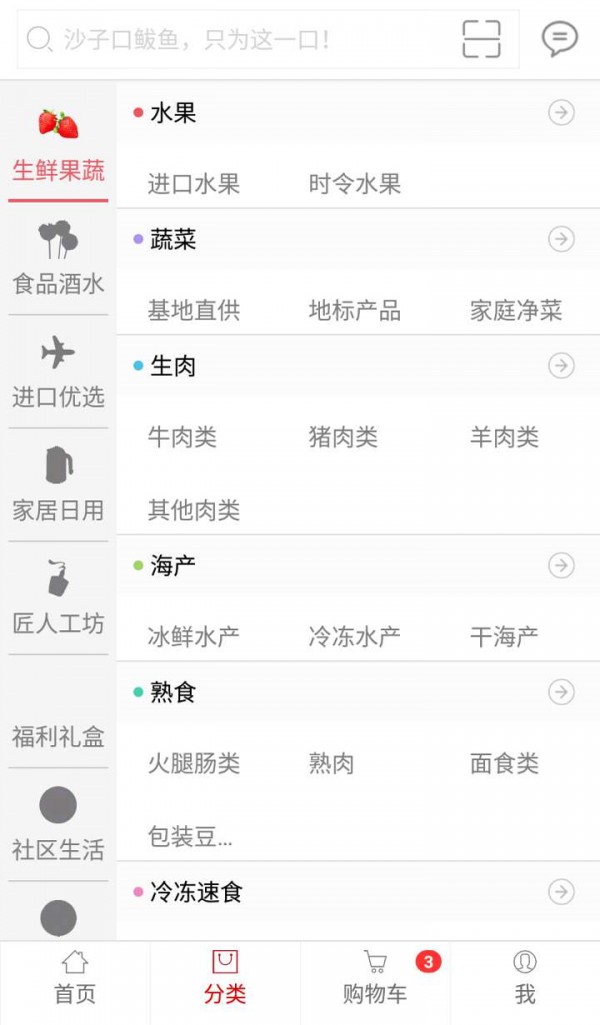
Task: Switch to the 我 profile tab
Action: pyautogui.click(x=525, y=979)
